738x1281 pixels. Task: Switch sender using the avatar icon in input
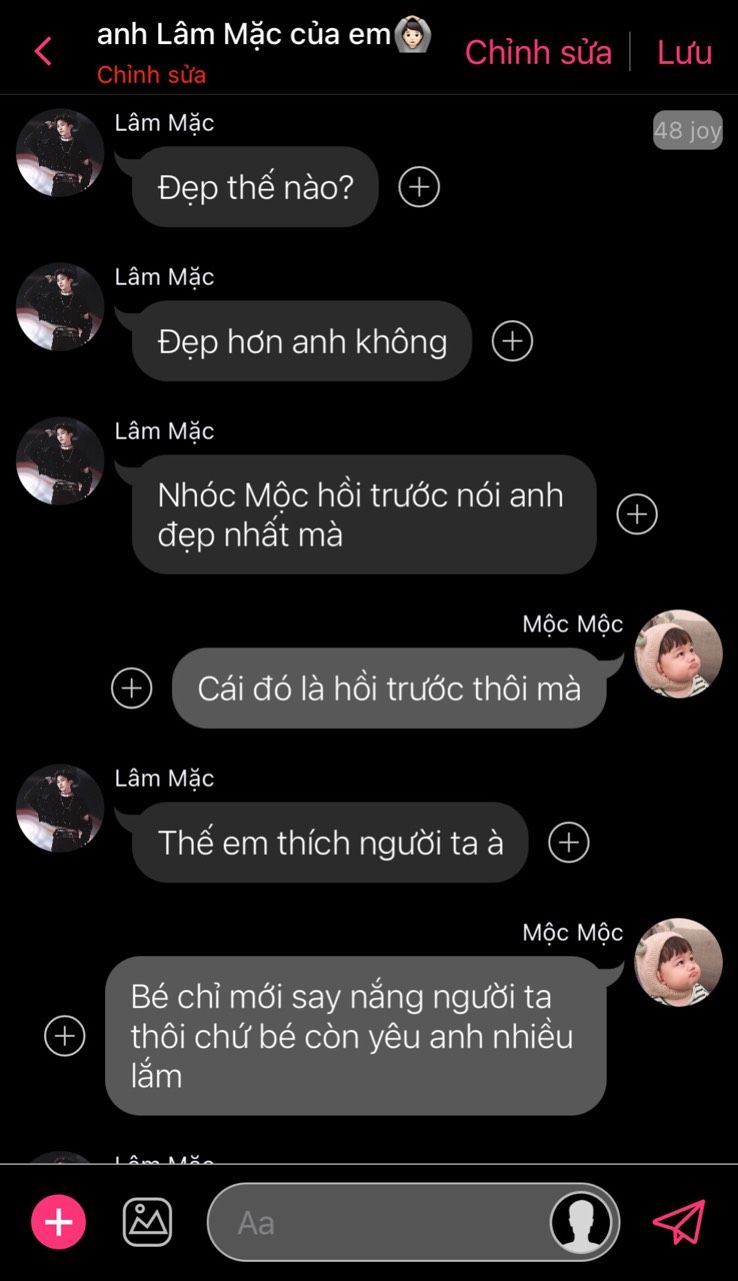click(x=581, y=1222)
